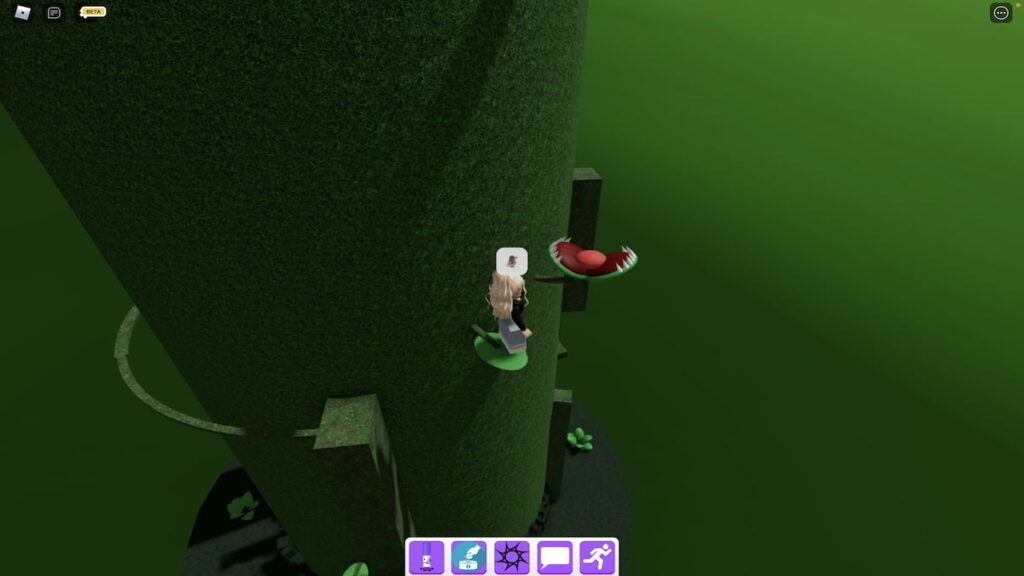Open the speech bubble toolbar button

click(555, 557)
